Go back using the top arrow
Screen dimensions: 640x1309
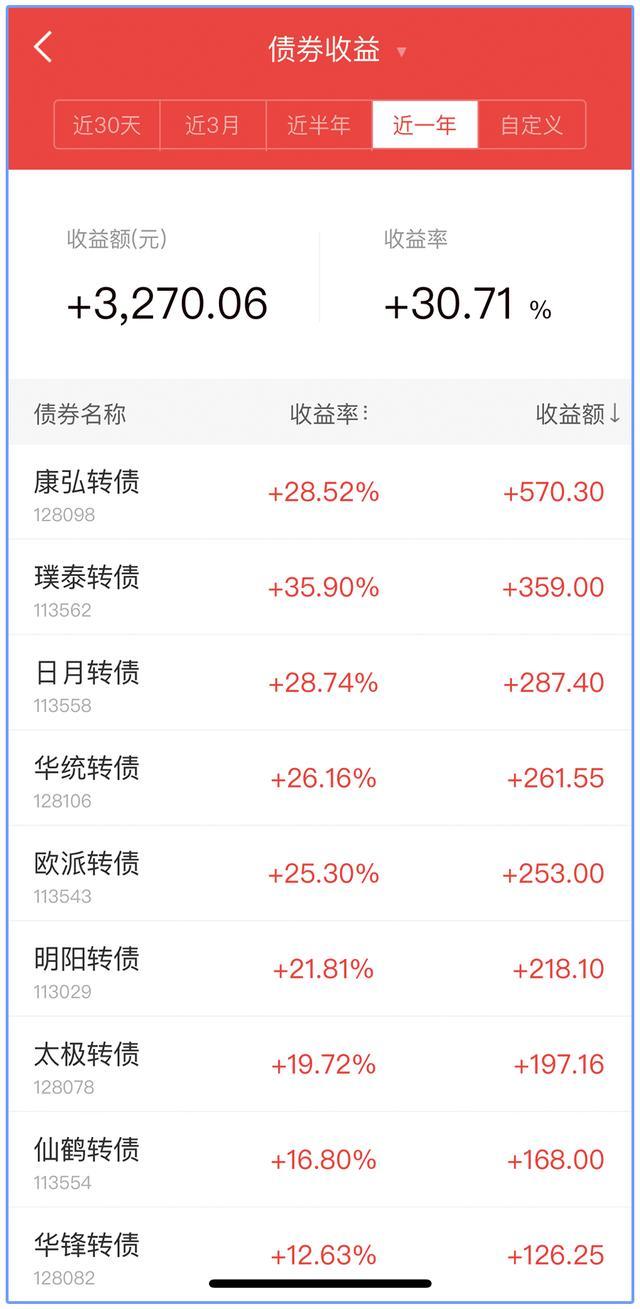point(43,47)
